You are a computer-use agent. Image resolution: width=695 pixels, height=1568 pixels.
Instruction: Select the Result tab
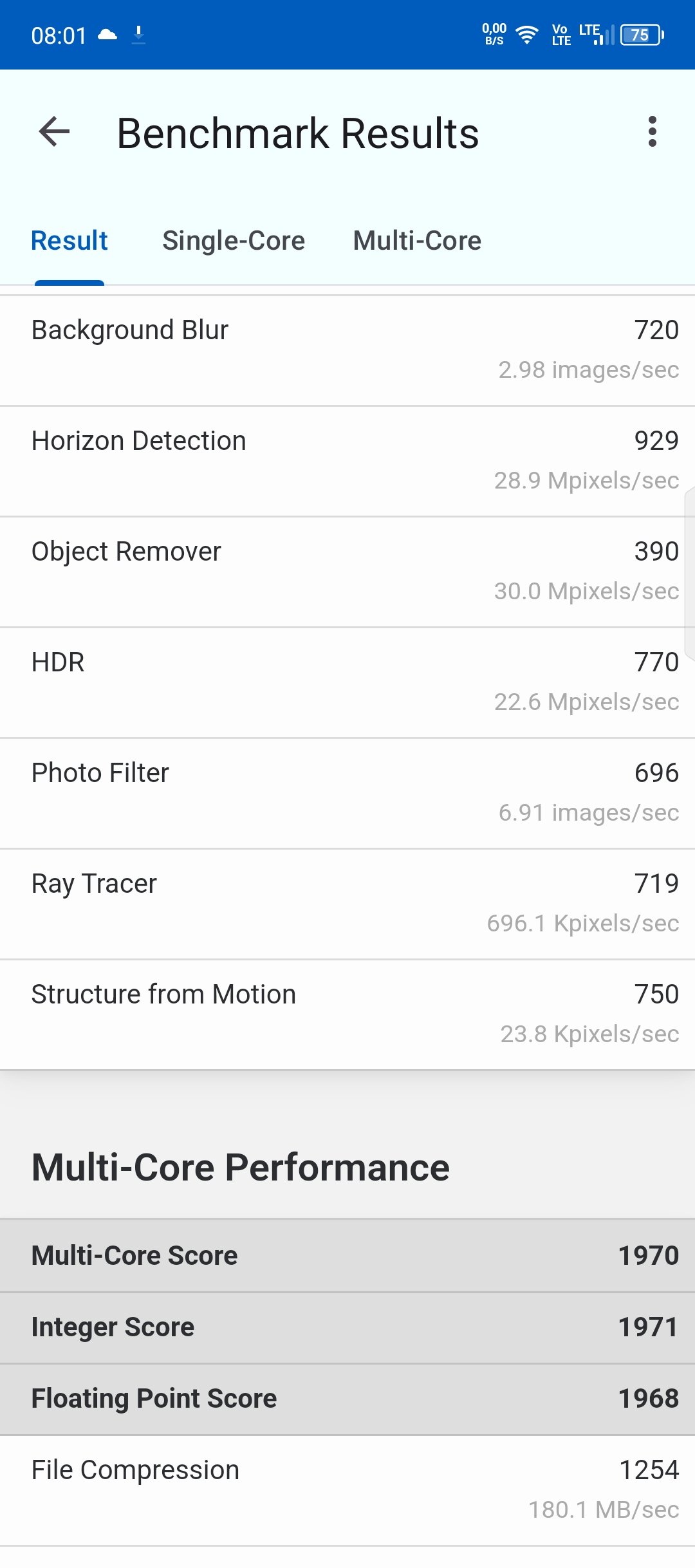click(69, 241)
